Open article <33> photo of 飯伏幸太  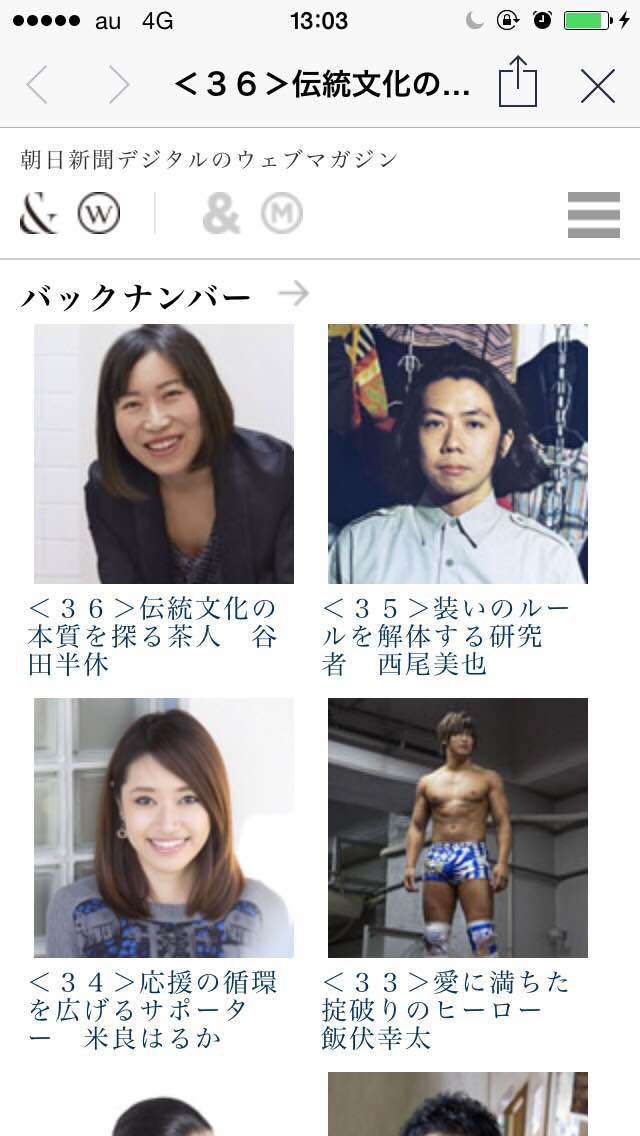(458, 827)
